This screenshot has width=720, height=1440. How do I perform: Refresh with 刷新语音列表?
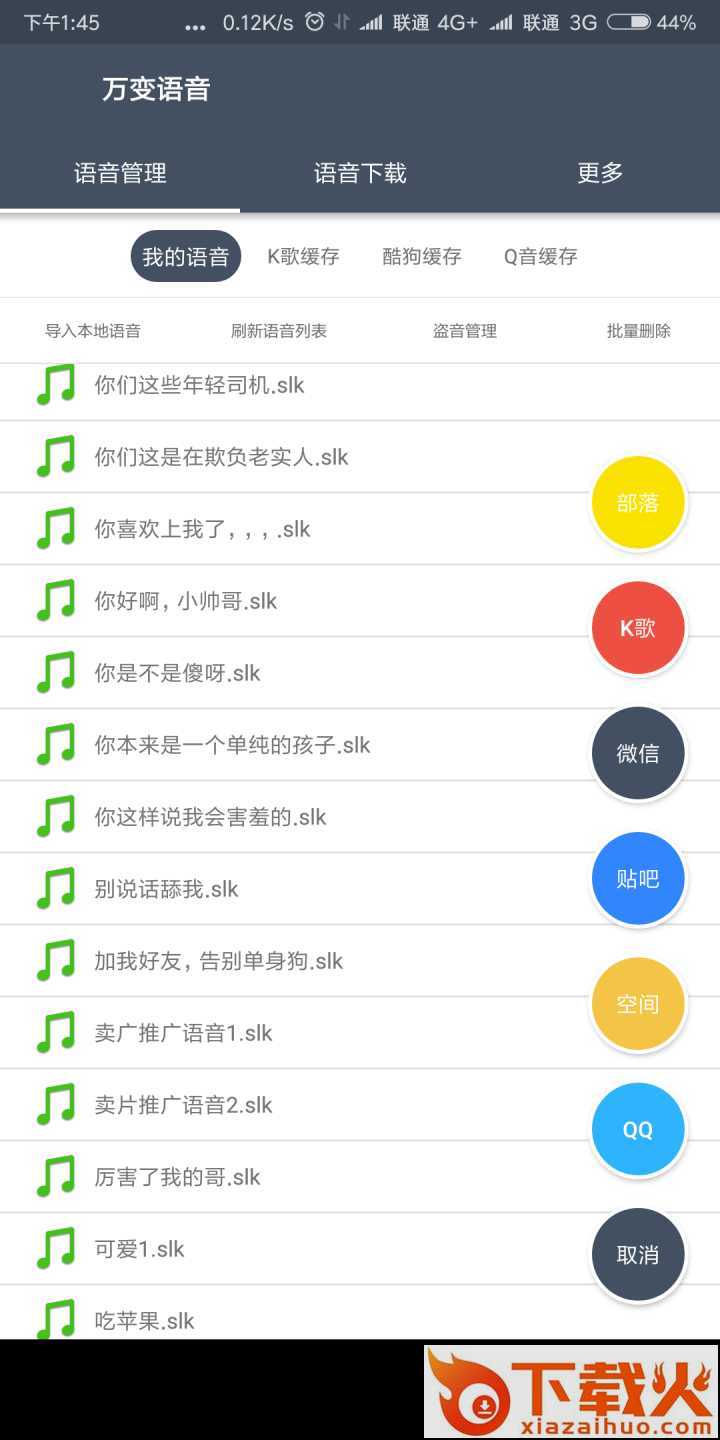click(x=279, y=331)
